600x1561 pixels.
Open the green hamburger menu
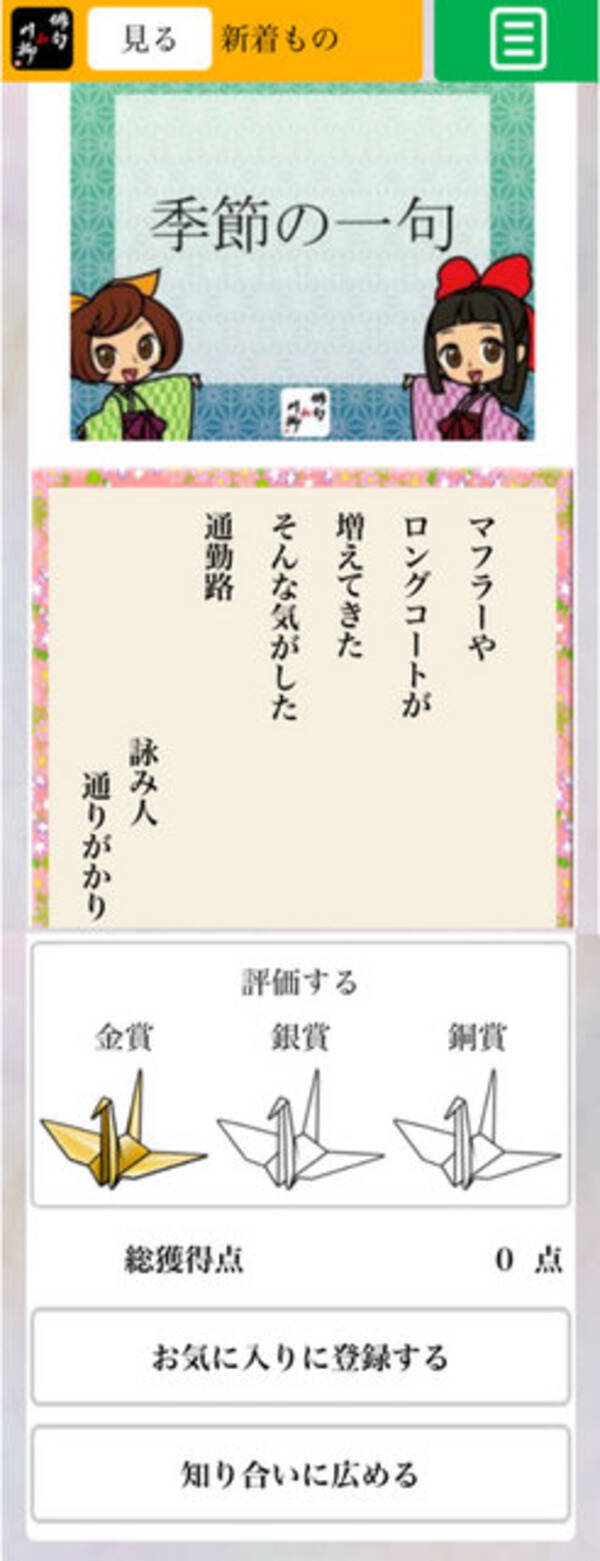pyautogui.click(x=518, y=40)
